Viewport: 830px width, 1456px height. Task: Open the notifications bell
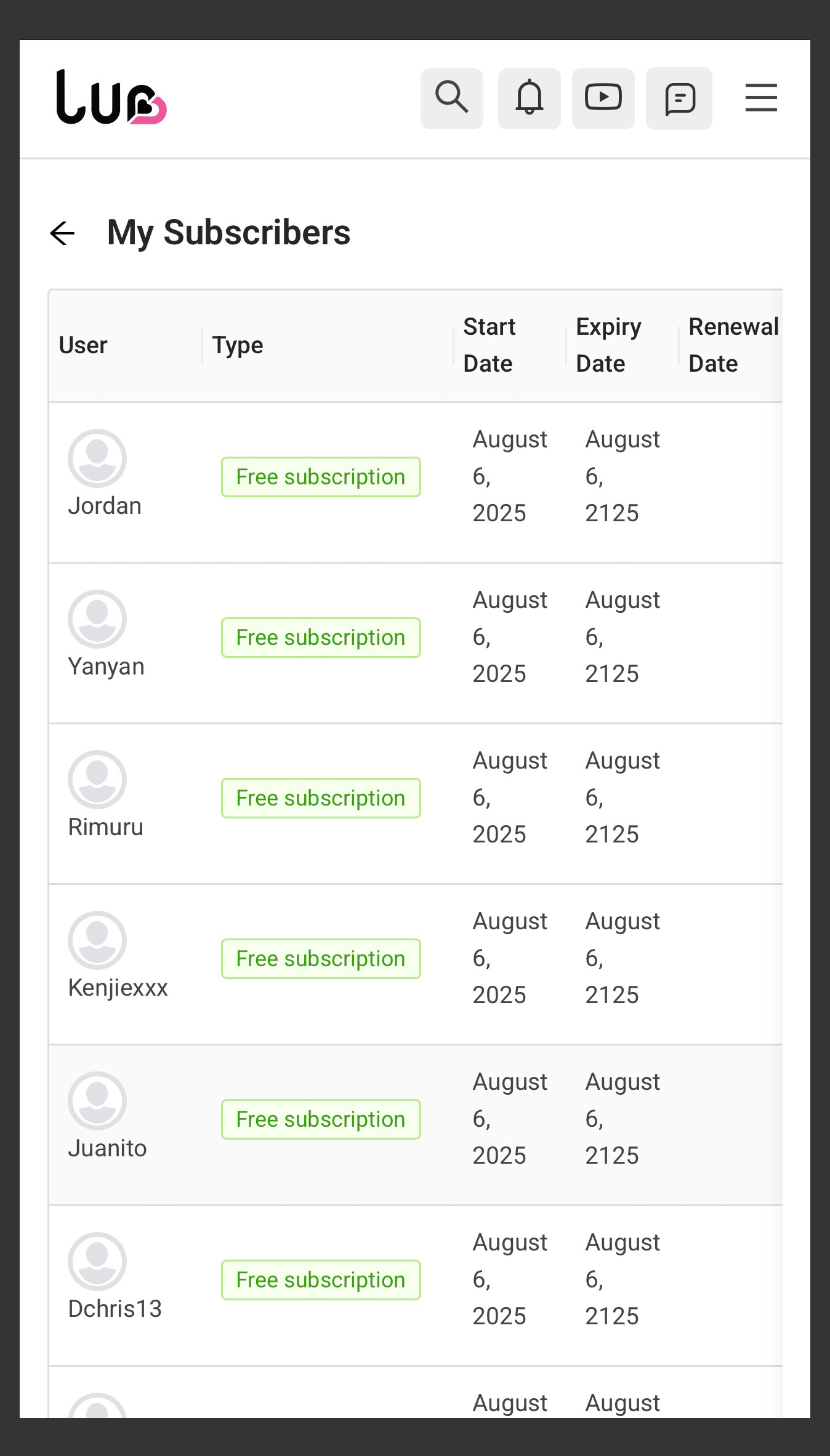530,98
